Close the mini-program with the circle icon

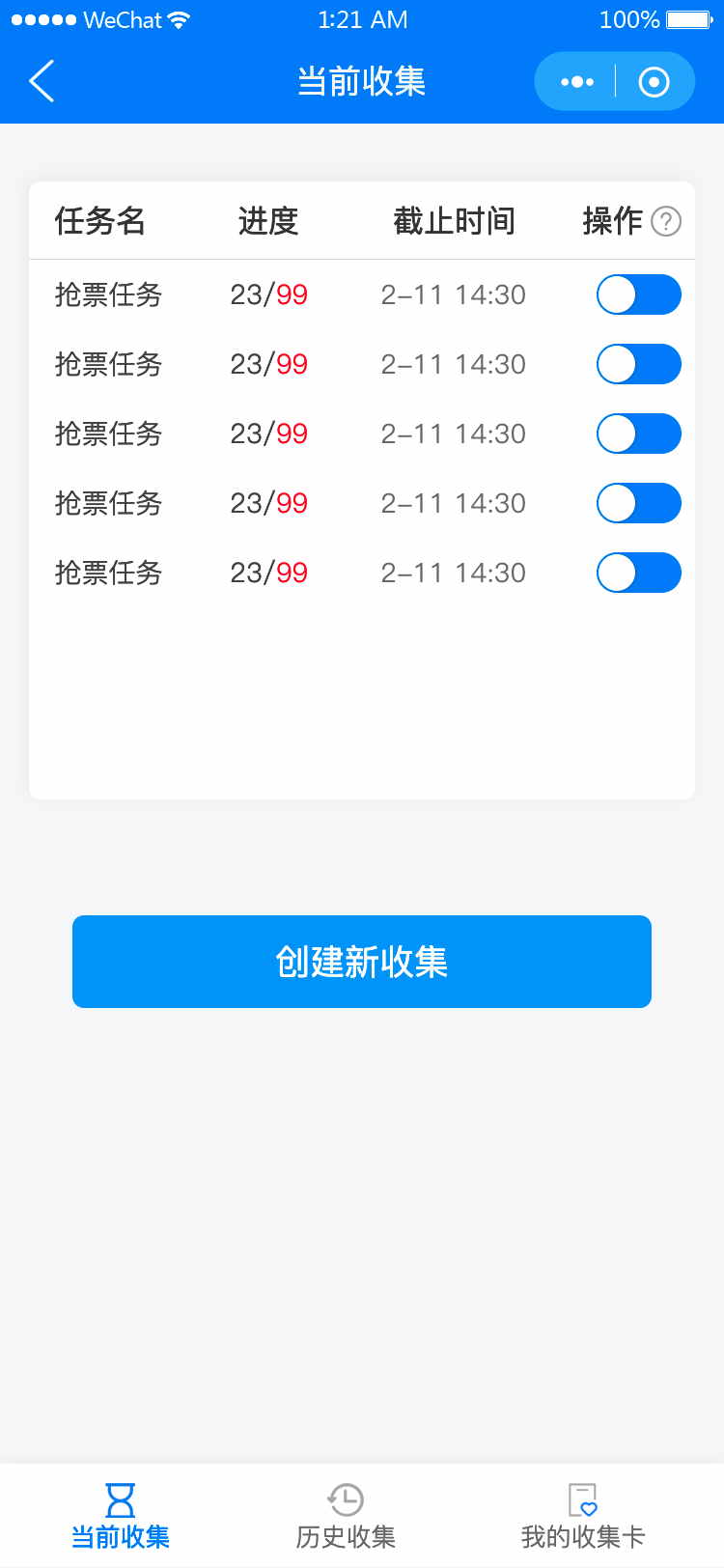[654, 82]
